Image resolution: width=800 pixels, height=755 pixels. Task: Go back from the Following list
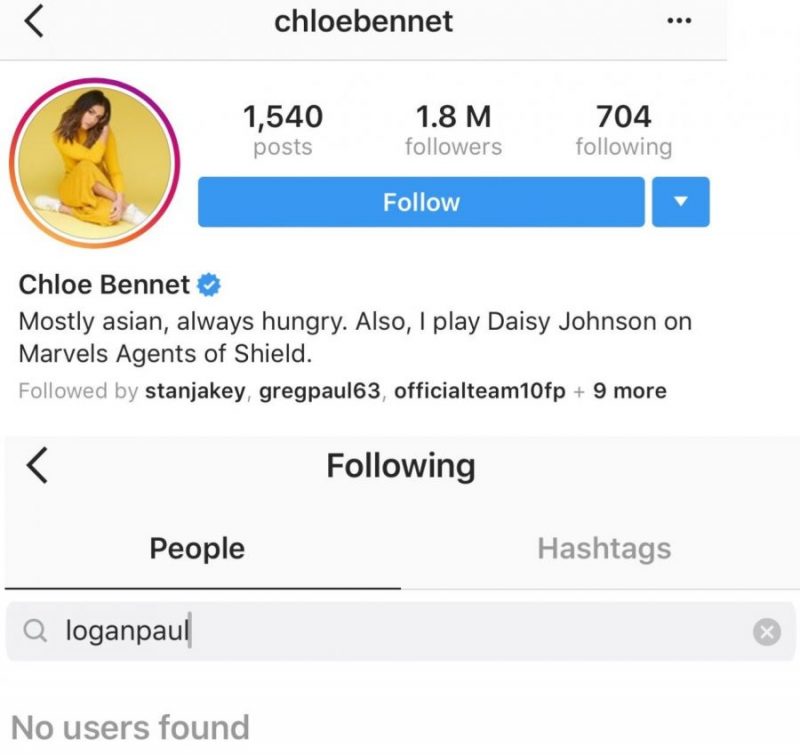(37, 465)
